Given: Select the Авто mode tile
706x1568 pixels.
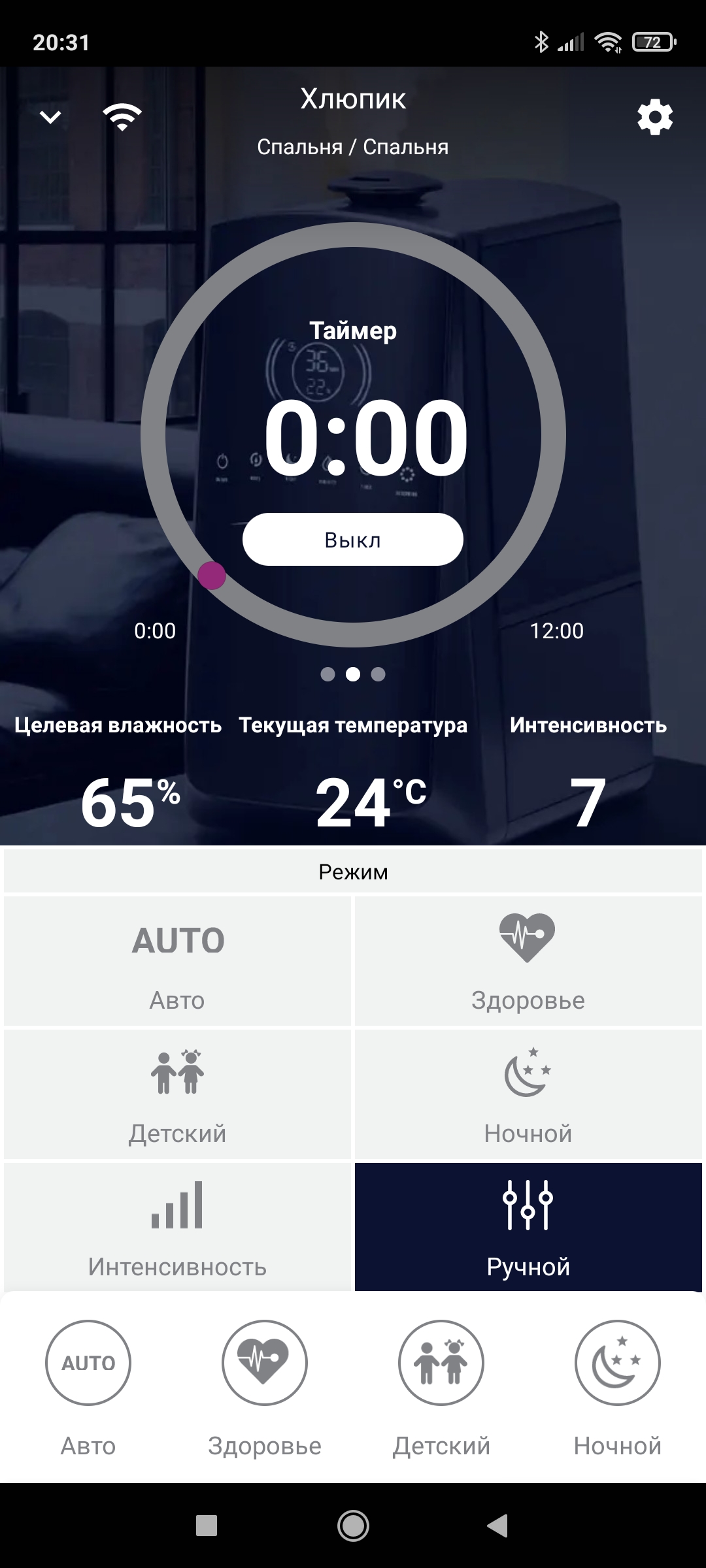Looking at the screenshot, I should pos(177,960).
